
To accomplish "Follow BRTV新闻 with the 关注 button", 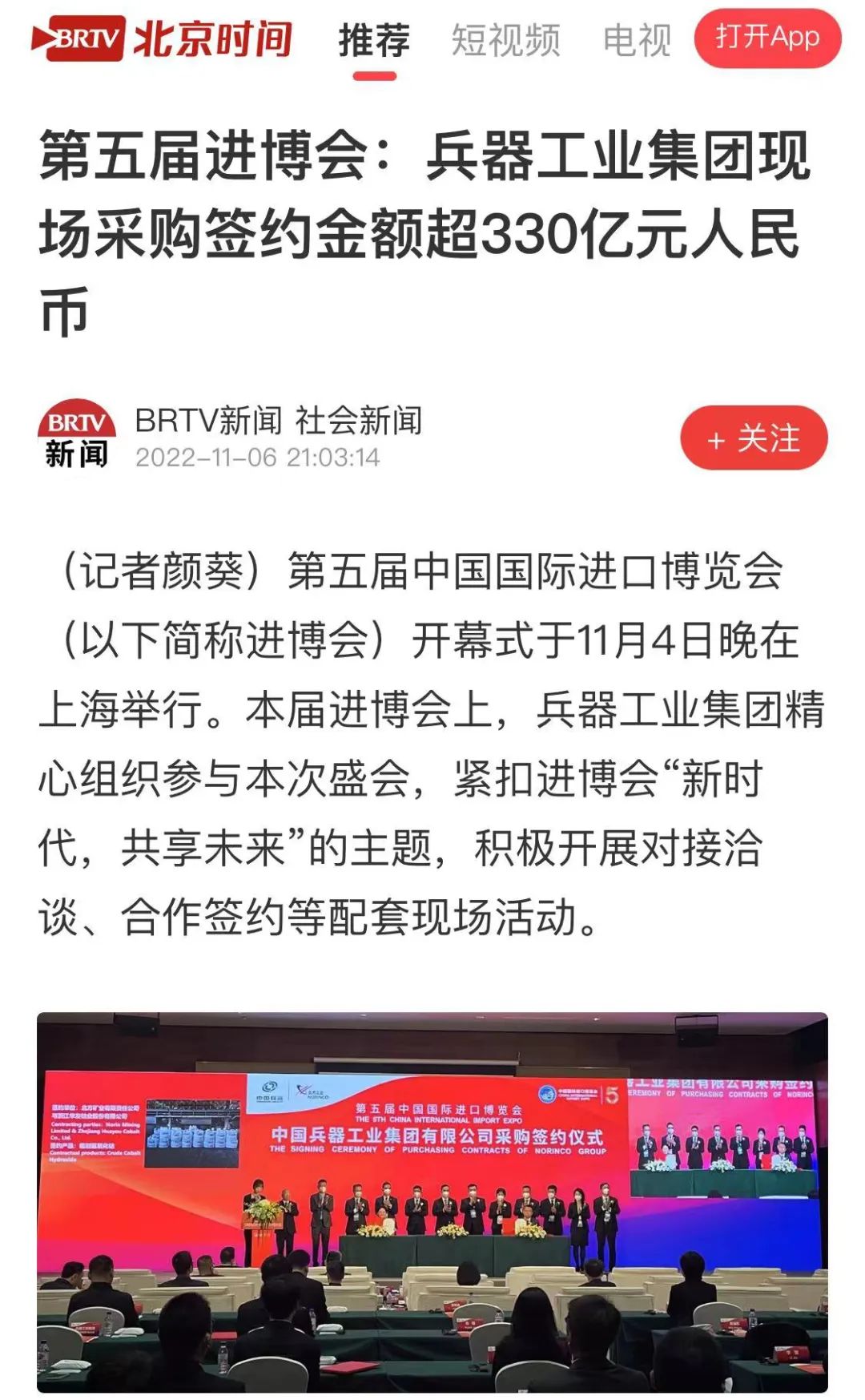I will tap(753, 438).
